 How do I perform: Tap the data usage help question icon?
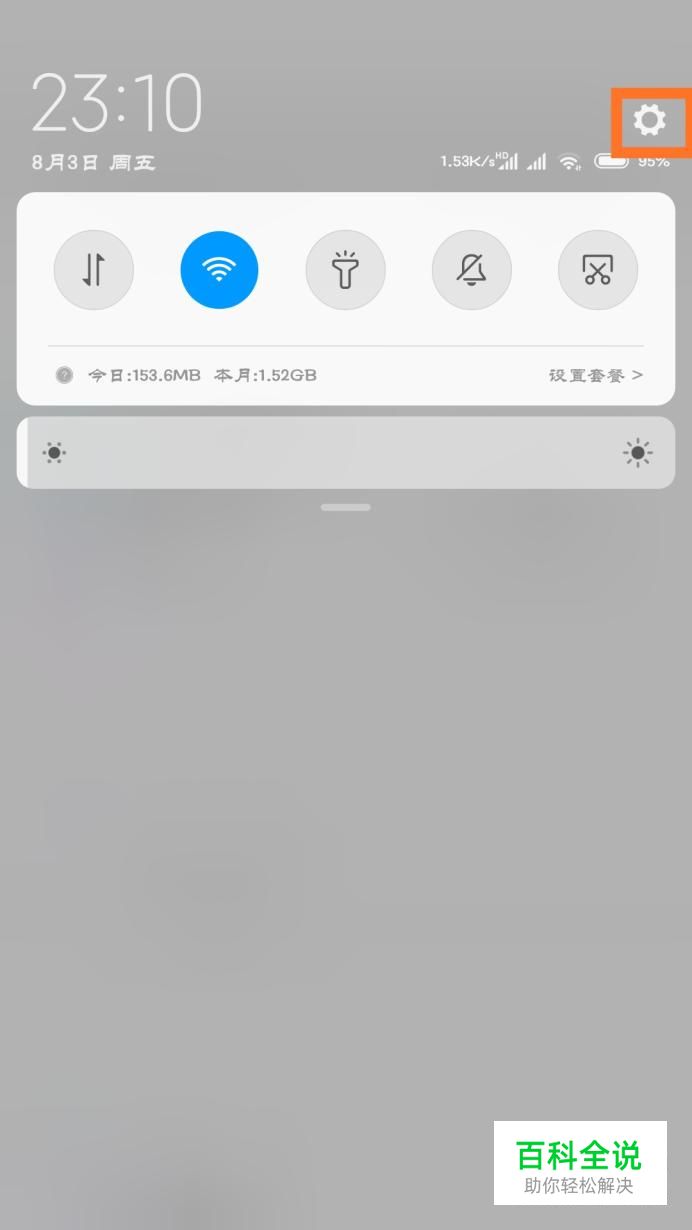tap(65, 375)
